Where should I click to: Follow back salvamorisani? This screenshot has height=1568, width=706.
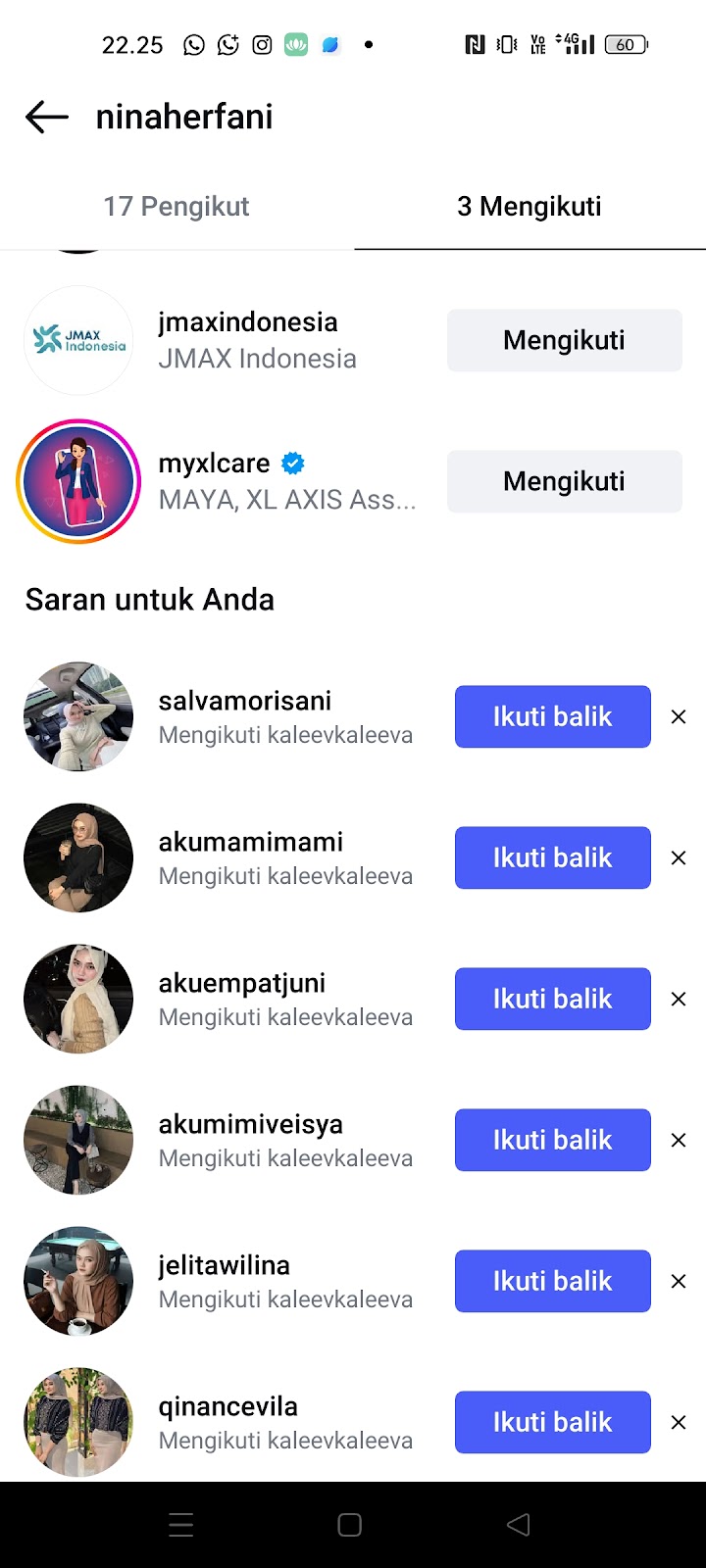click(552, 716)
